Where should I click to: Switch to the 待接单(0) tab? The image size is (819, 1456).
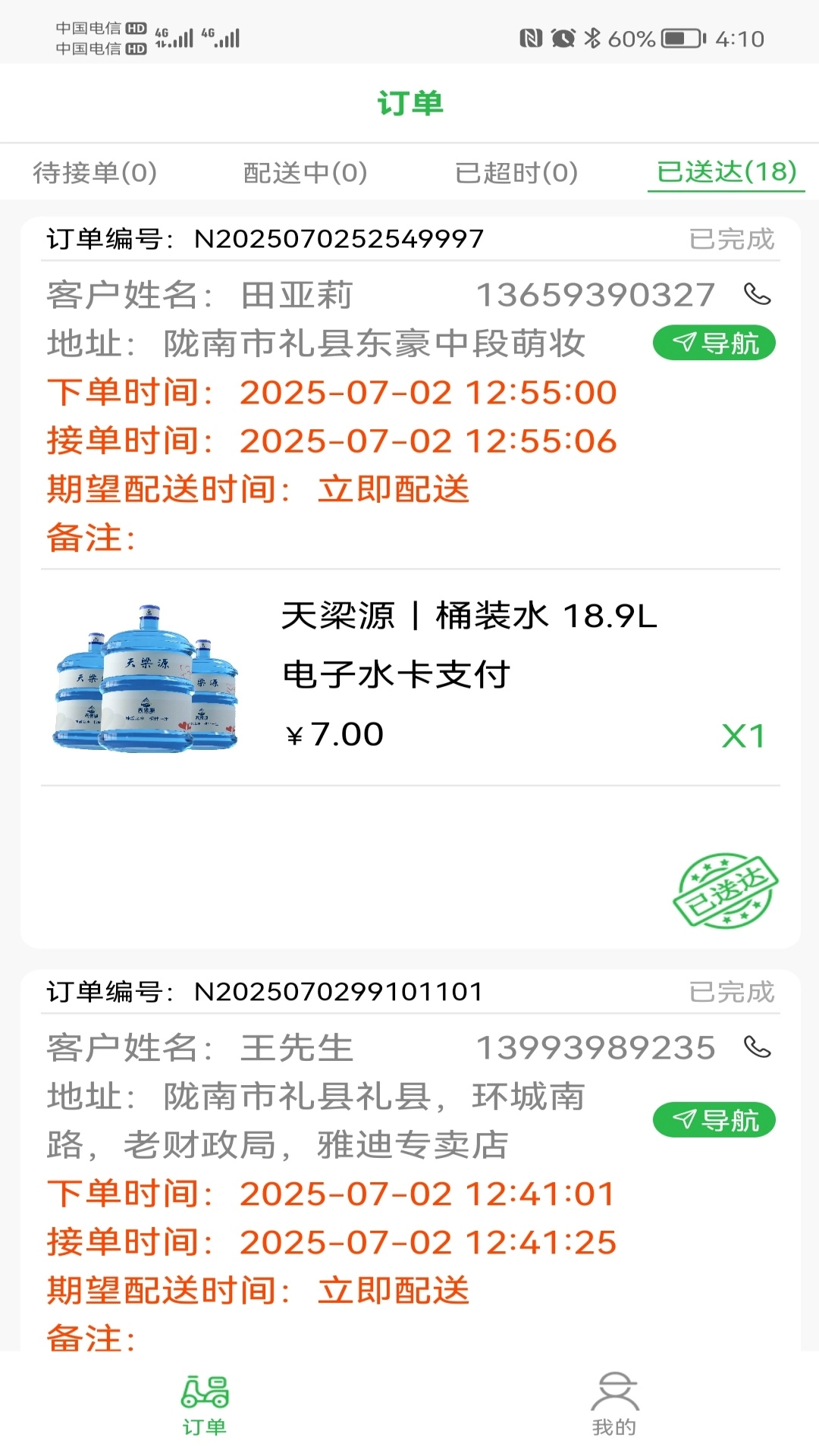[x=93, y=173]
